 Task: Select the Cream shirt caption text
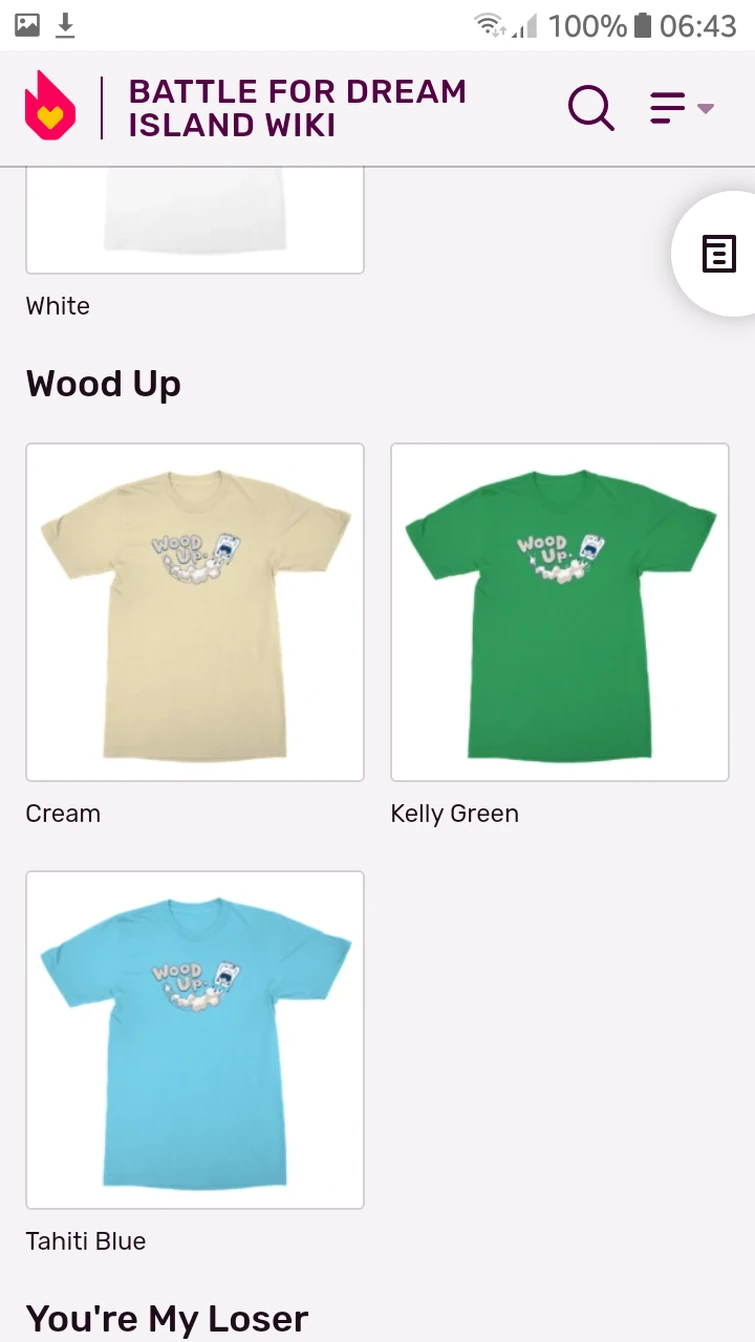click(x=63, y=813)
